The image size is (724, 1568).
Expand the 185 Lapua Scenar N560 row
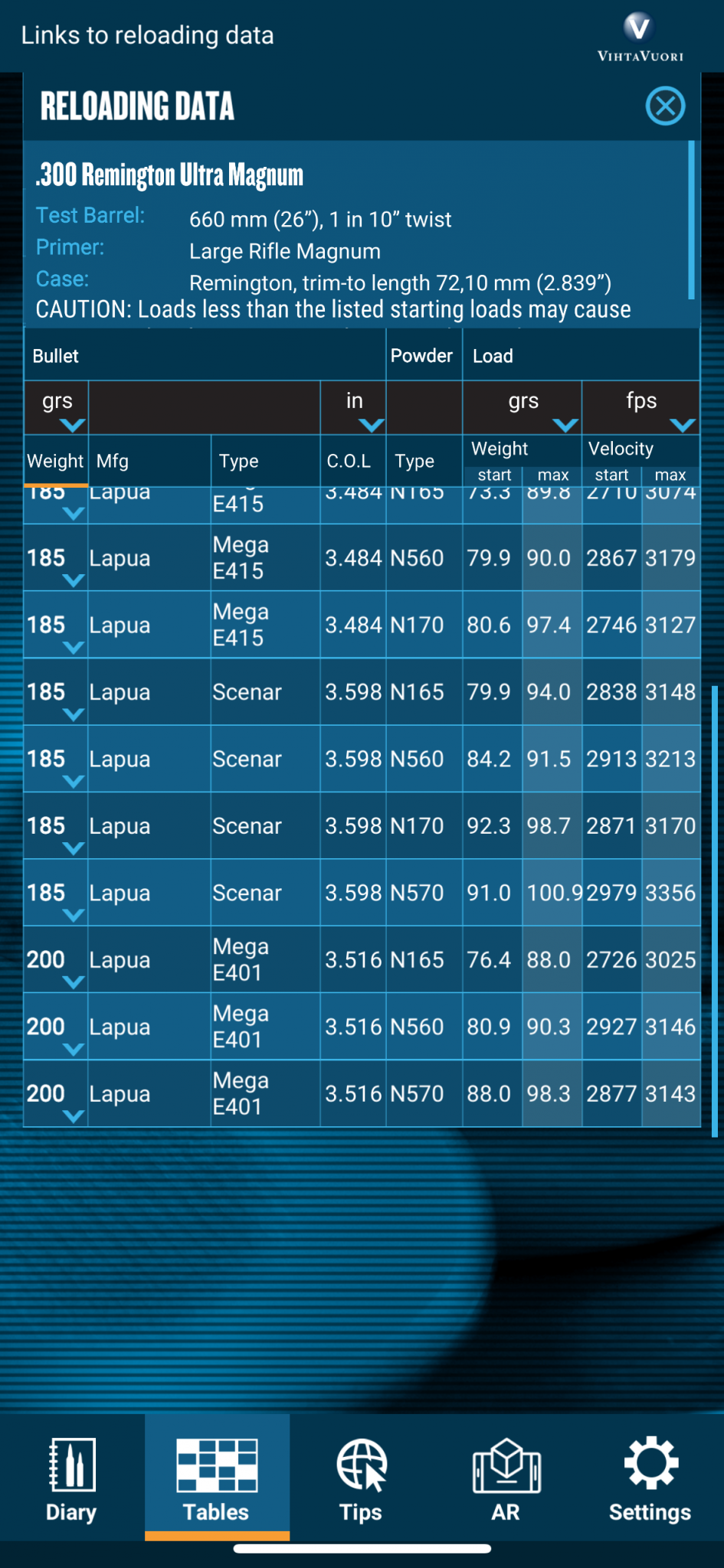pyautogui.click(x=74, y=781)
